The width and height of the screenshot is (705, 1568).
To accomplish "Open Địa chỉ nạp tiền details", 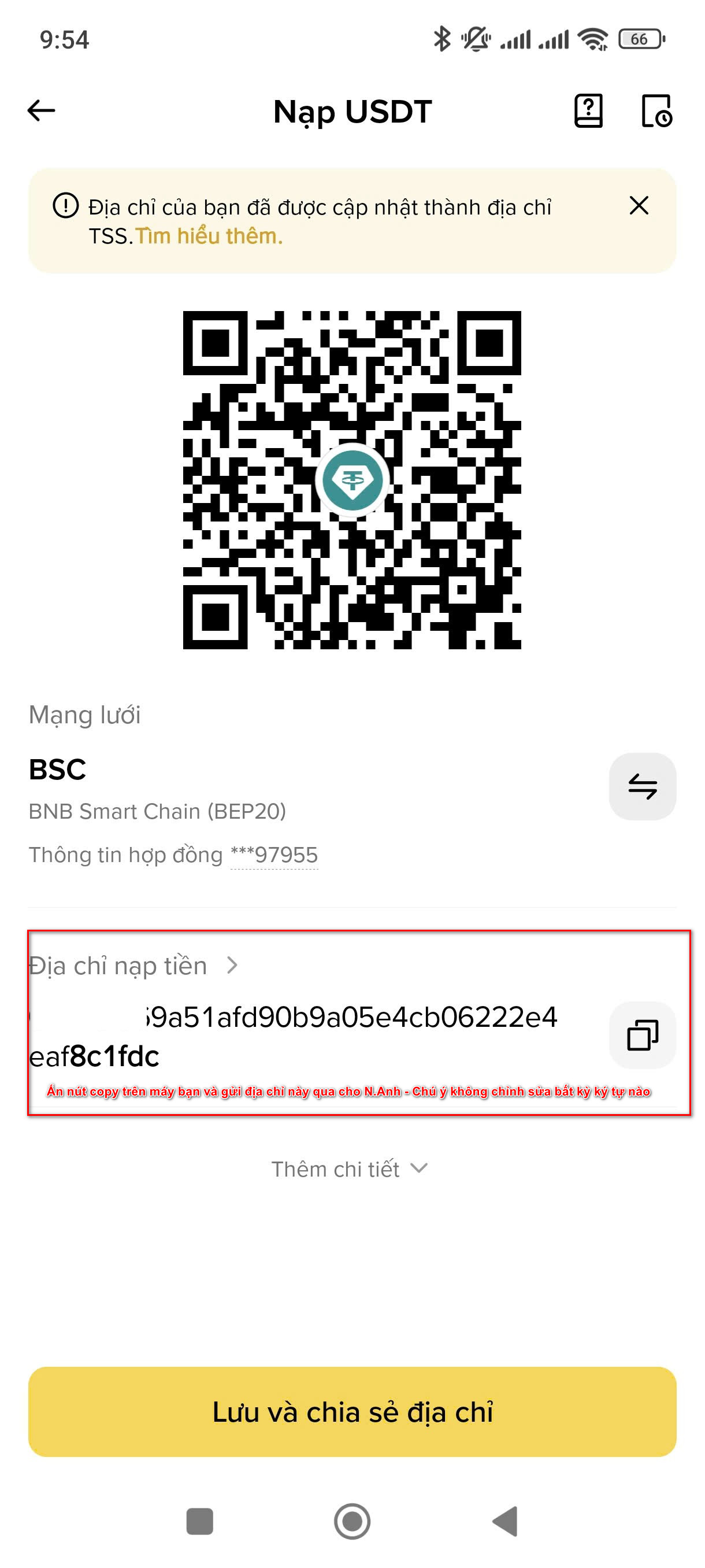I will tap(134, 966).
